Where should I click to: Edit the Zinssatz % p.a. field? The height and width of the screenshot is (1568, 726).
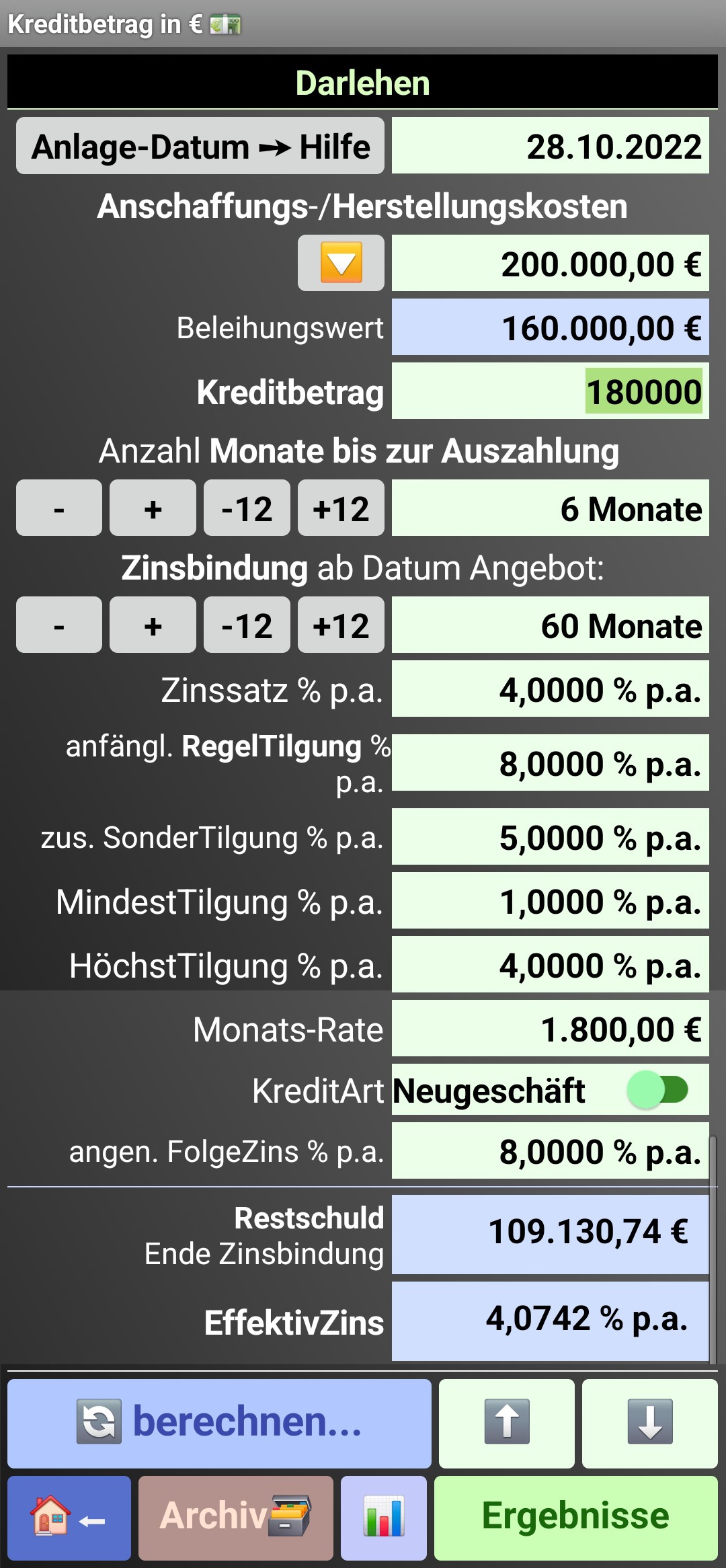click(550, 689)
